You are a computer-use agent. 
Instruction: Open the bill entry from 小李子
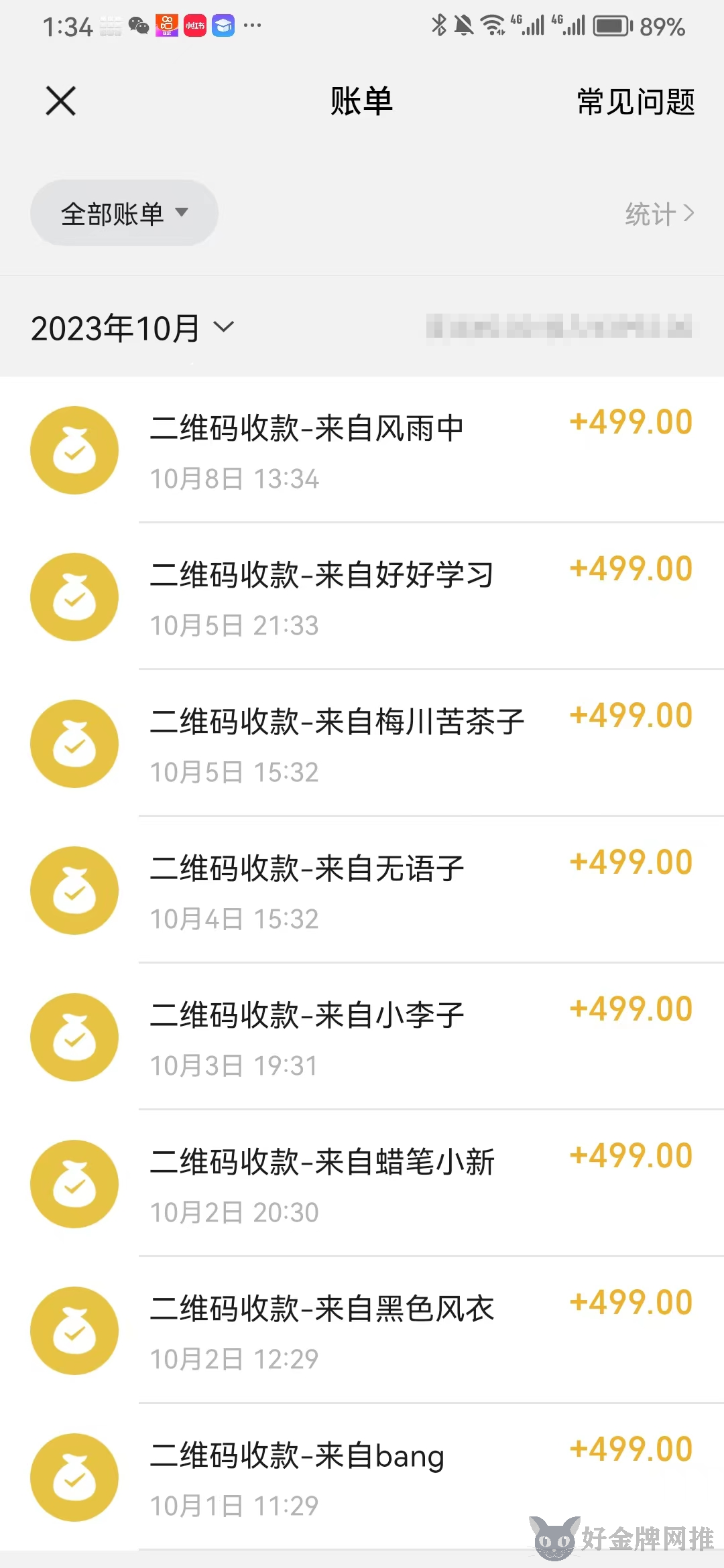tap(362, 1037)
